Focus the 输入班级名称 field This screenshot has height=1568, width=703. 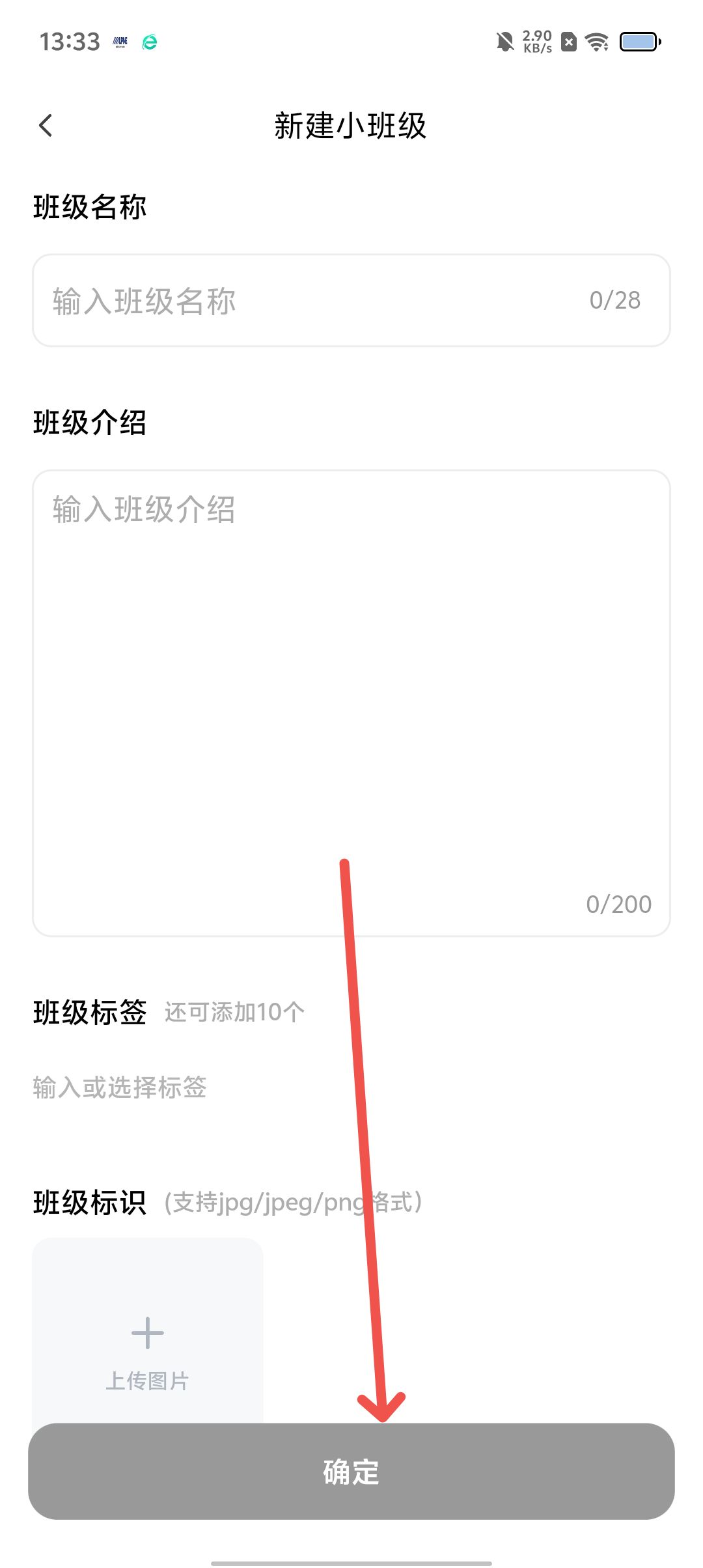[x=312, y=301]
